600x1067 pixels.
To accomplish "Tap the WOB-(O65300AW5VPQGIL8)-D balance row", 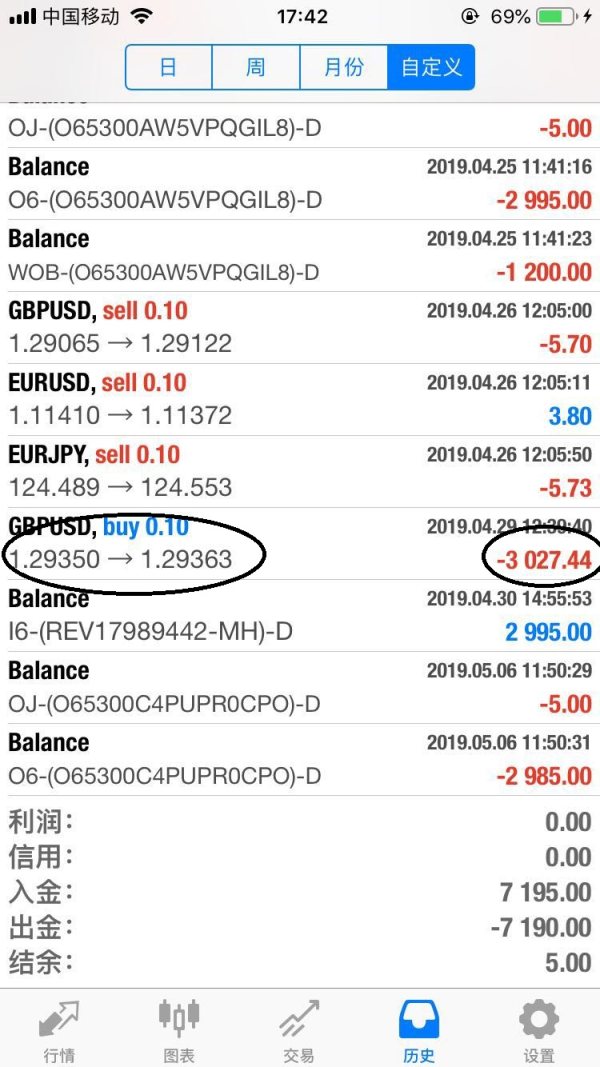I will pyautogui.click(x=300, y=255).
